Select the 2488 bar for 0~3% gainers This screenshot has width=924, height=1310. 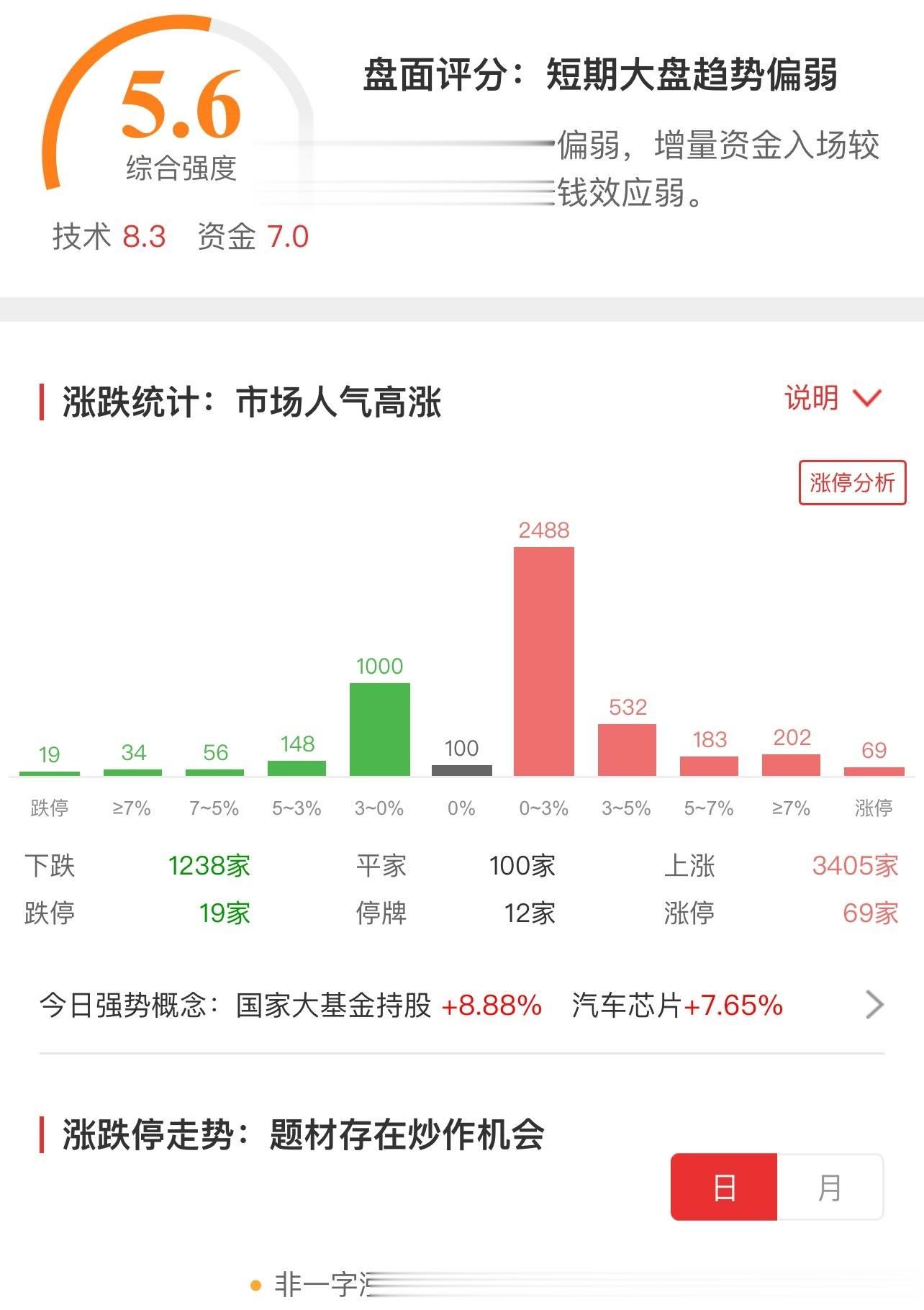(x=543, y=662)
